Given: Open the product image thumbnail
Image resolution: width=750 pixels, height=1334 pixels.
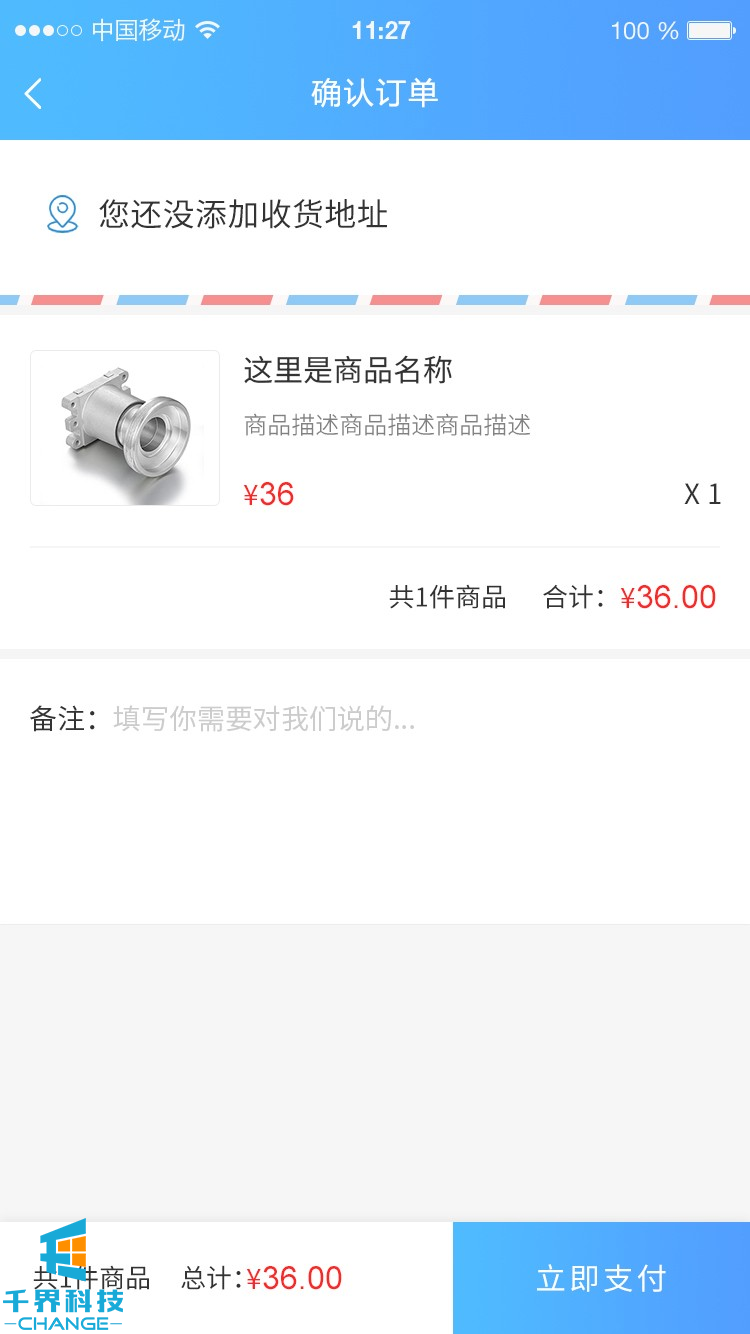Looking at the screenshot, I should (x=125, y=428).
